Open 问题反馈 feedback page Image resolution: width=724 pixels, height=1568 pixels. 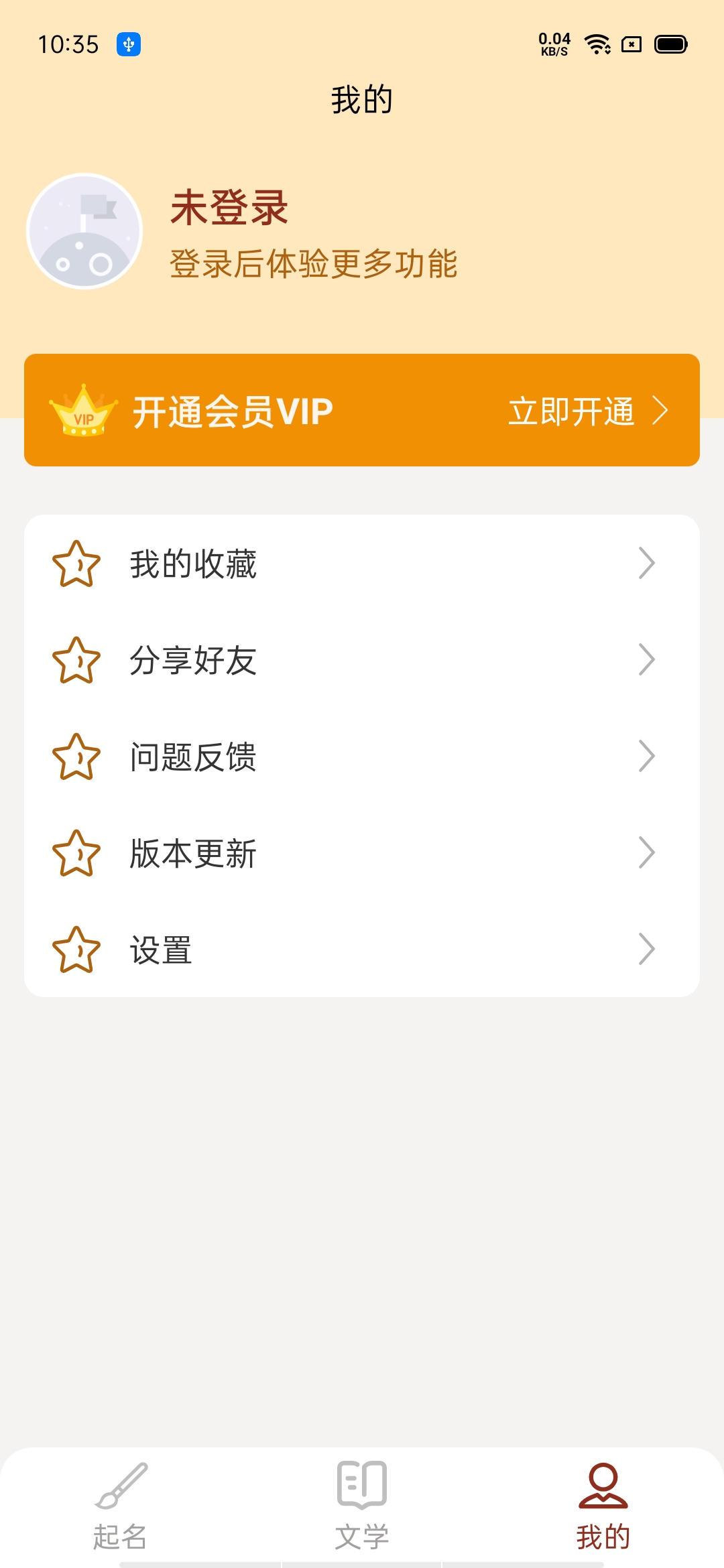pos(362,757)
